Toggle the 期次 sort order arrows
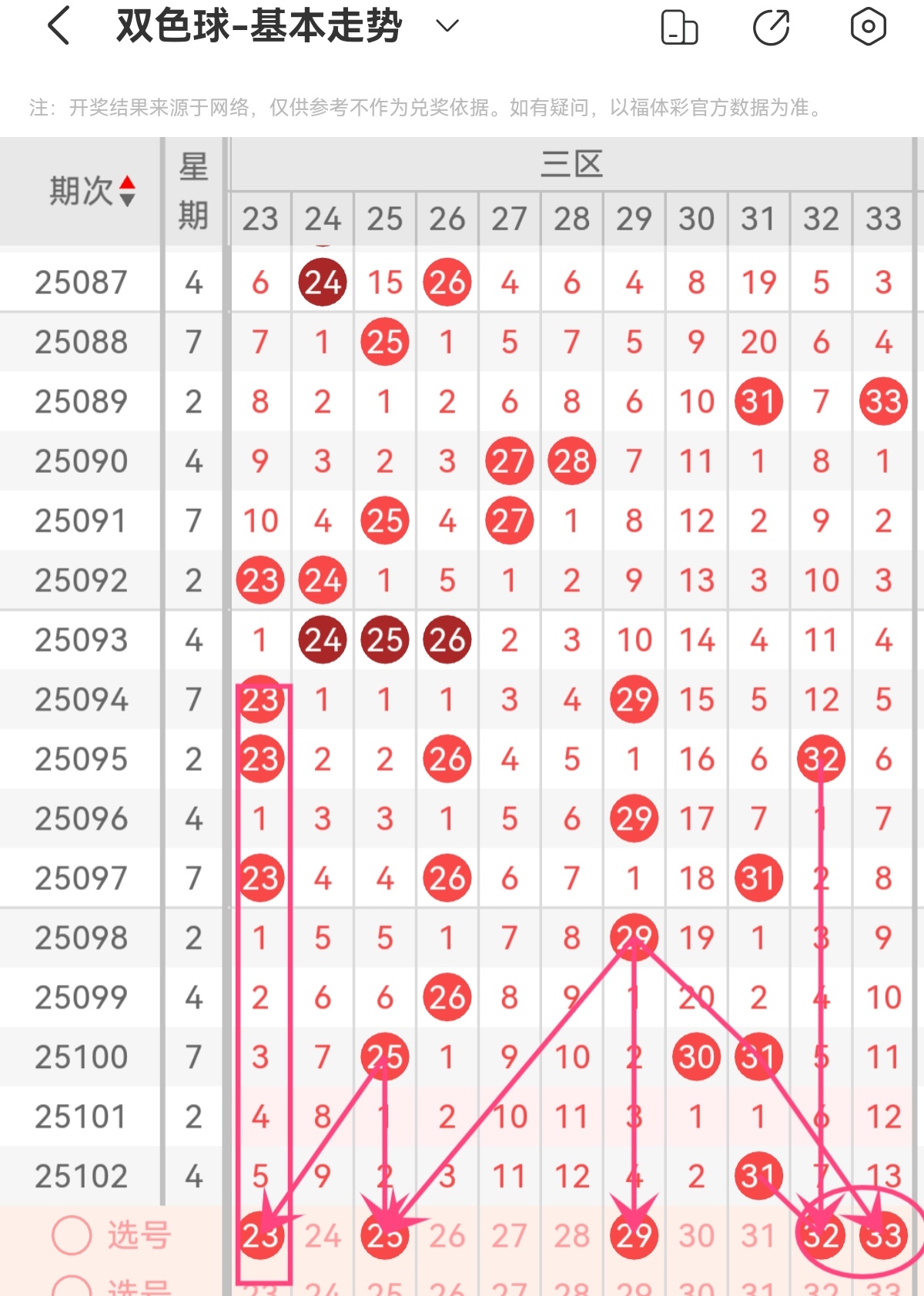 tap(127, 191)
